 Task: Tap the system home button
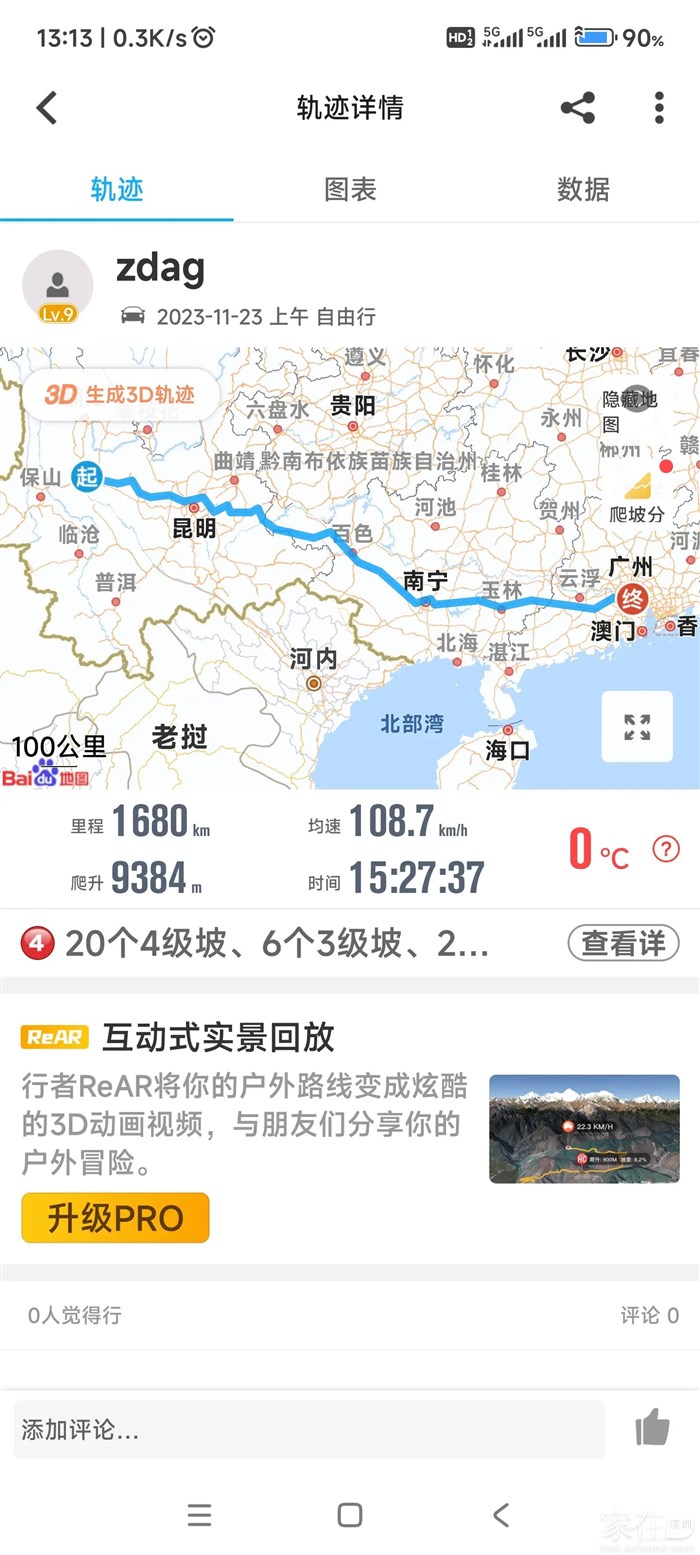[350, 1514]
